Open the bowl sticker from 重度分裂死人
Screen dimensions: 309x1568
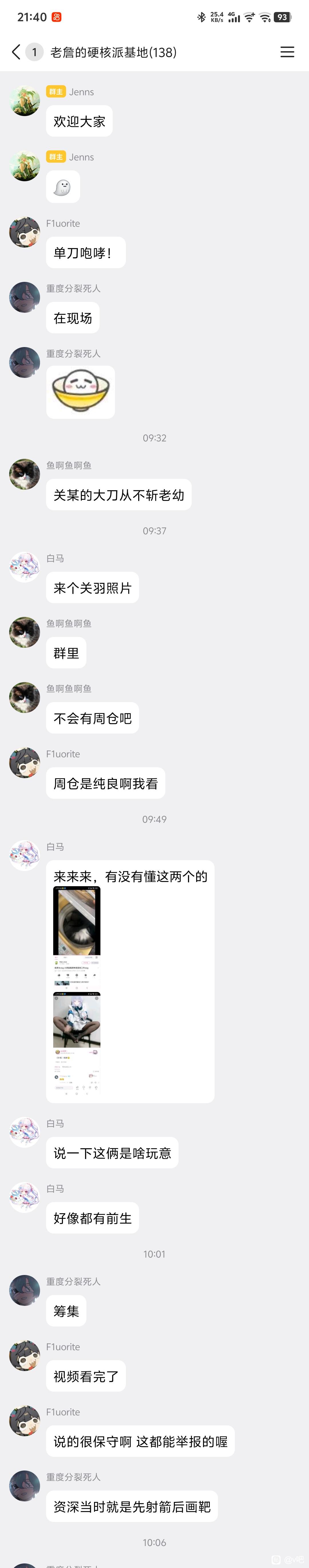[80, 392]
